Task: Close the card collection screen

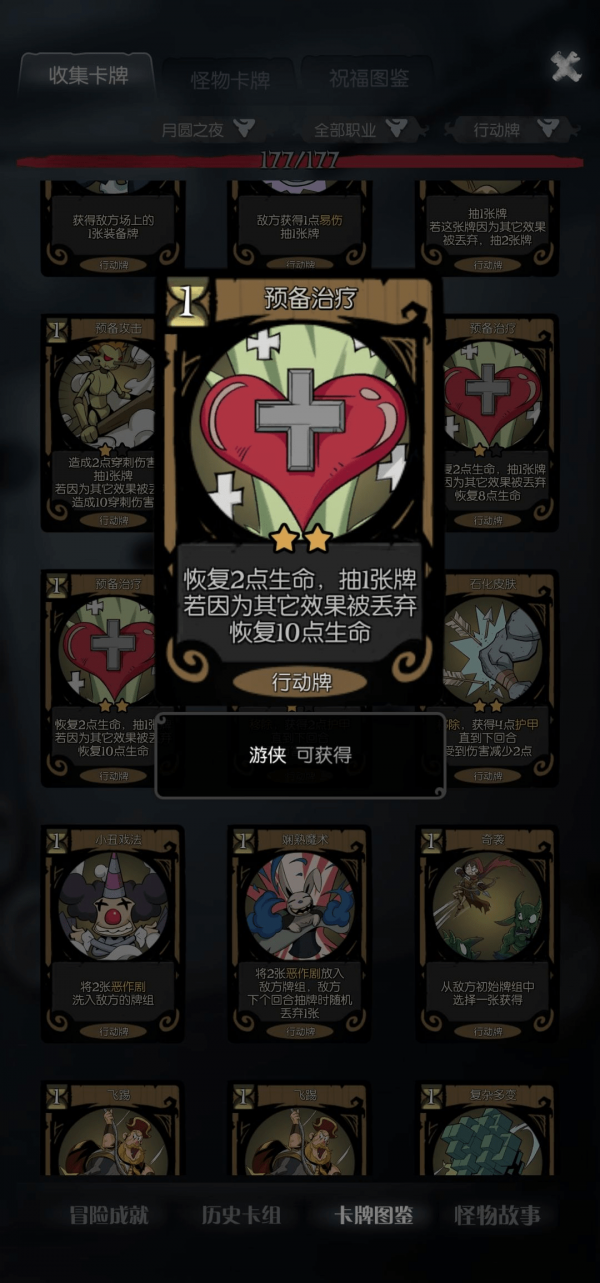Action: 565,67
